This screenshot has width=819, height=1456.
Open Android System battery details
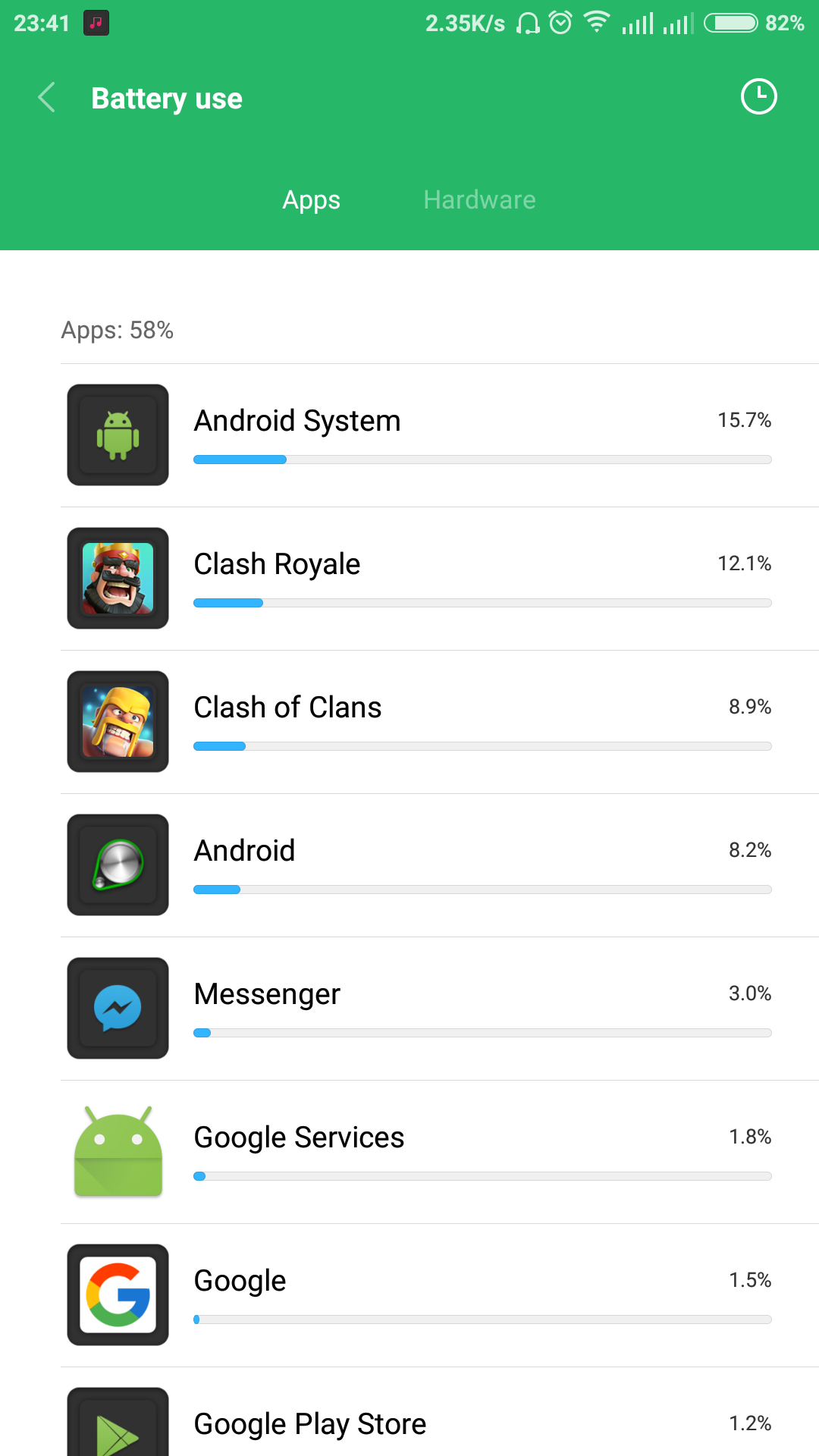[x=440, y=435]
